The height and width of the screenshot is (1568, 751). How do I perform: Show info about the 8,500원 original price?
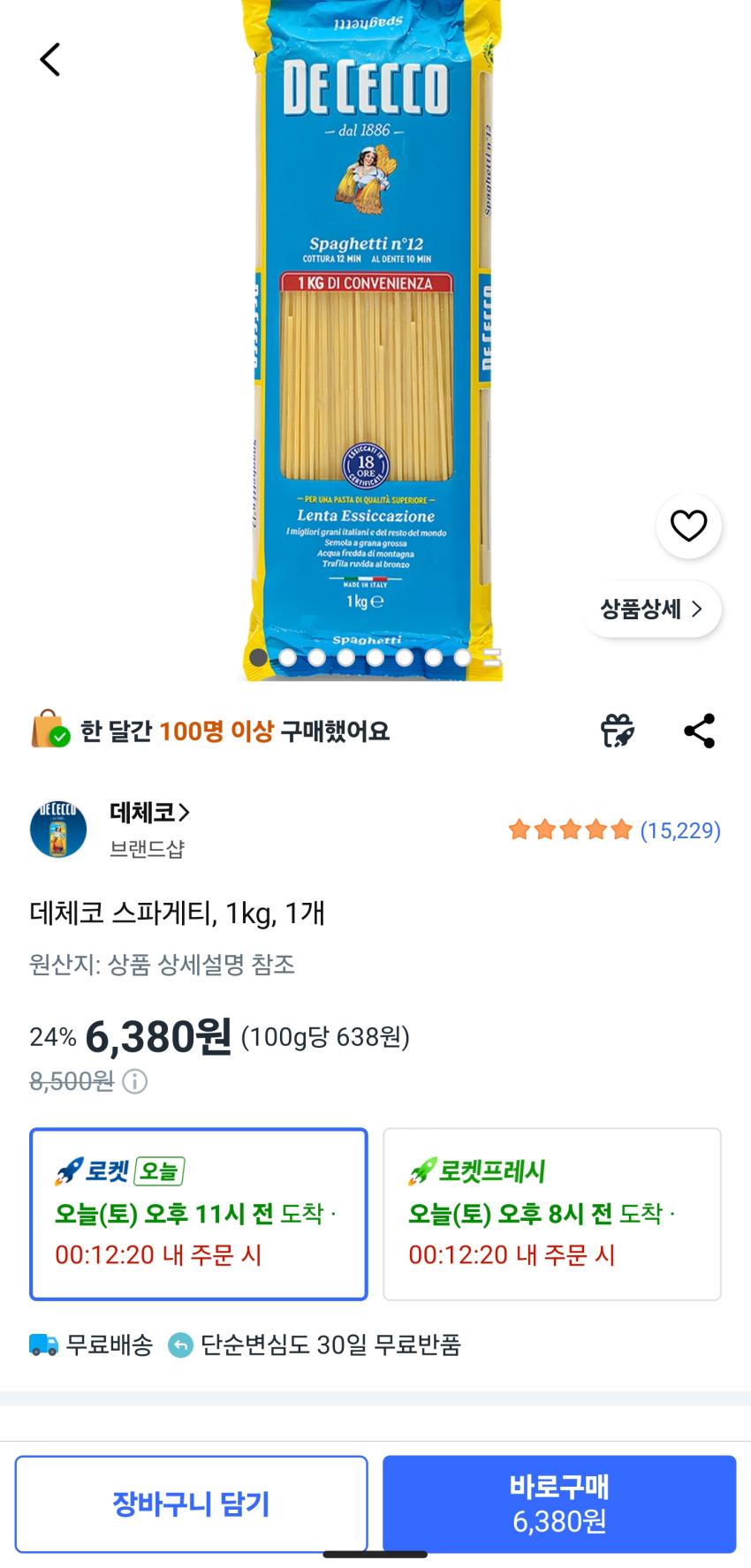pos(135,1081)
